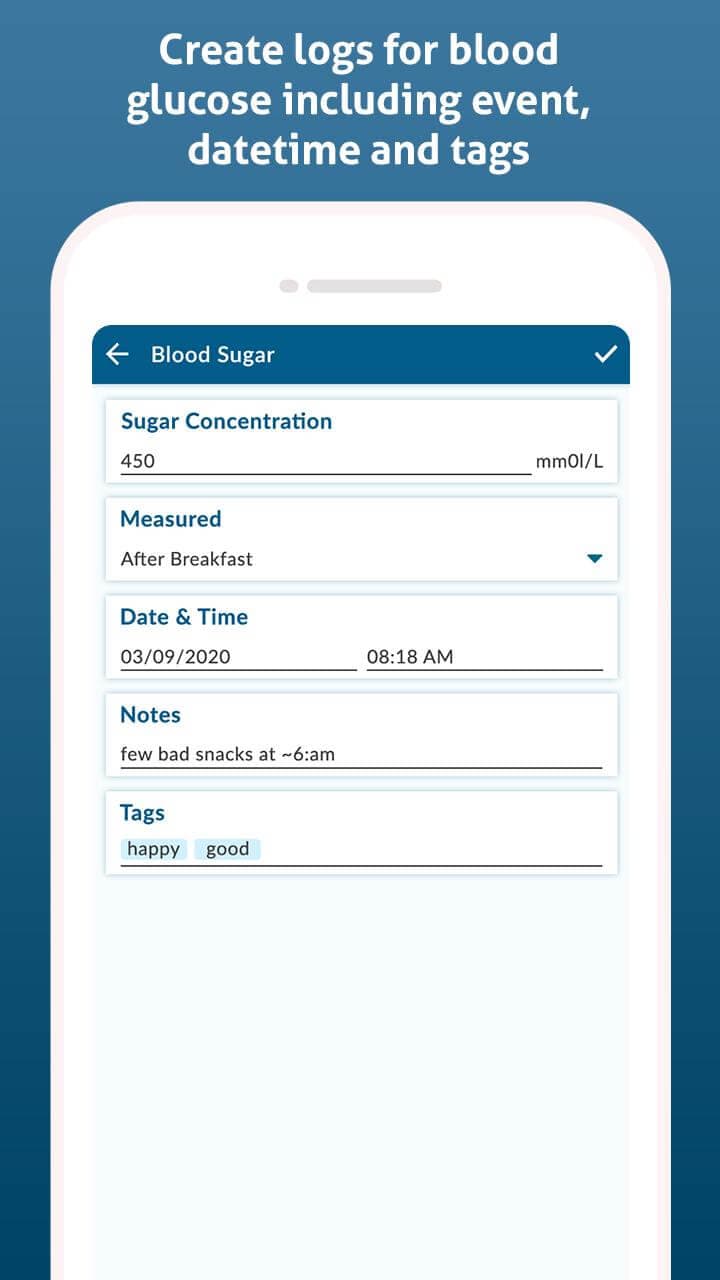Focus the Notes section heading

(150, 715)
